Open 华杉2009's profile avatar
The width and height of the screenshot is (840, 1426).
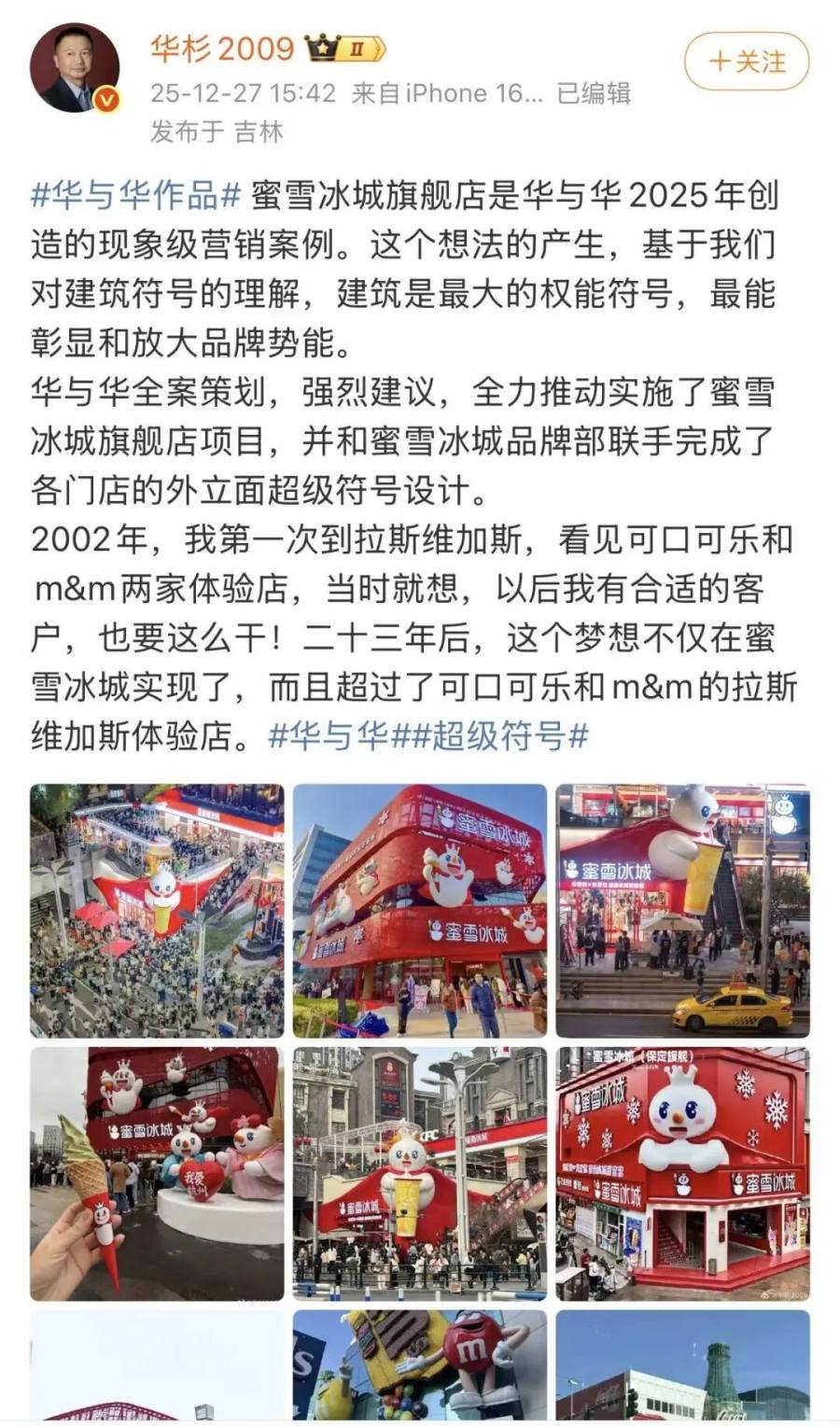click(75, 69)
